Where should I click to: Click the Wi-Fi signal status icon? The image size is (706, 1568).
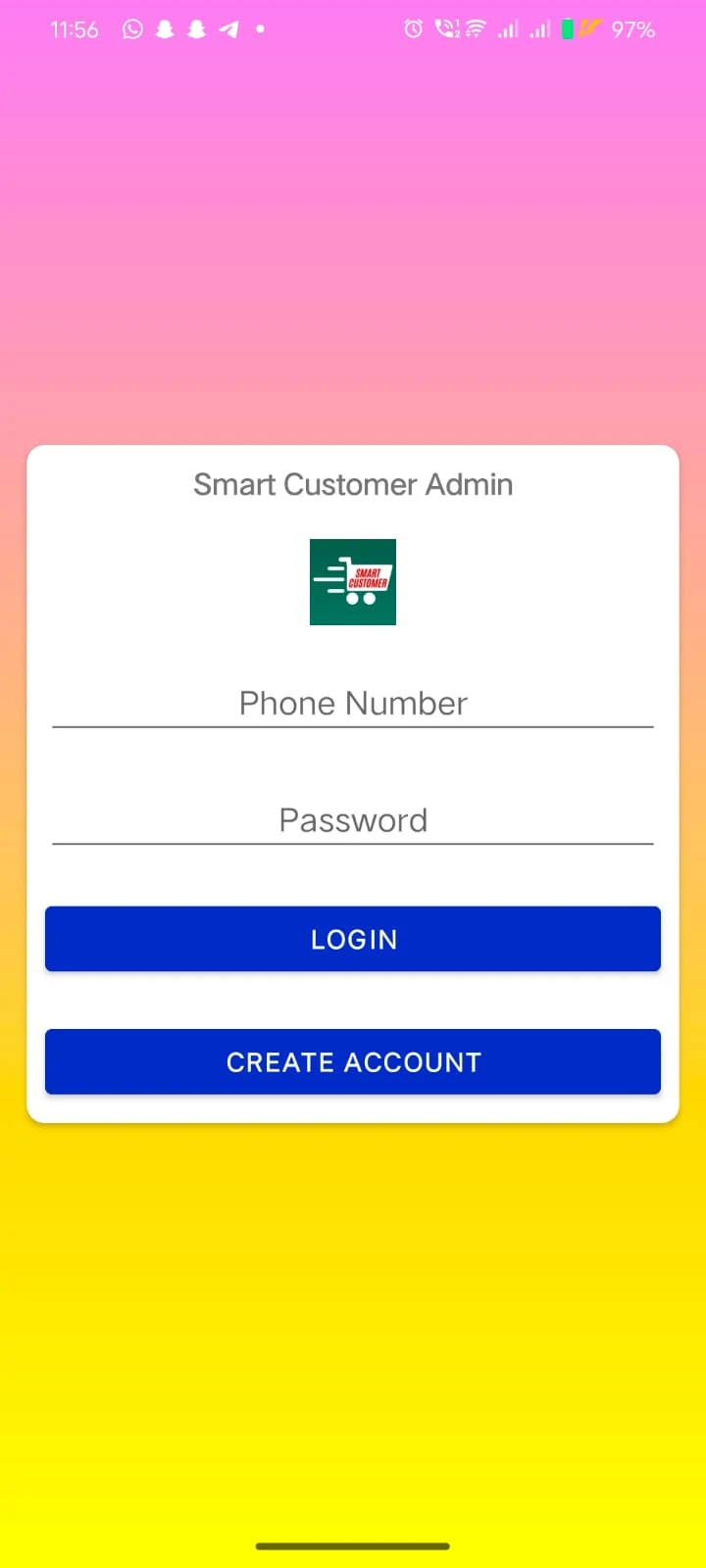click(475, 29)
